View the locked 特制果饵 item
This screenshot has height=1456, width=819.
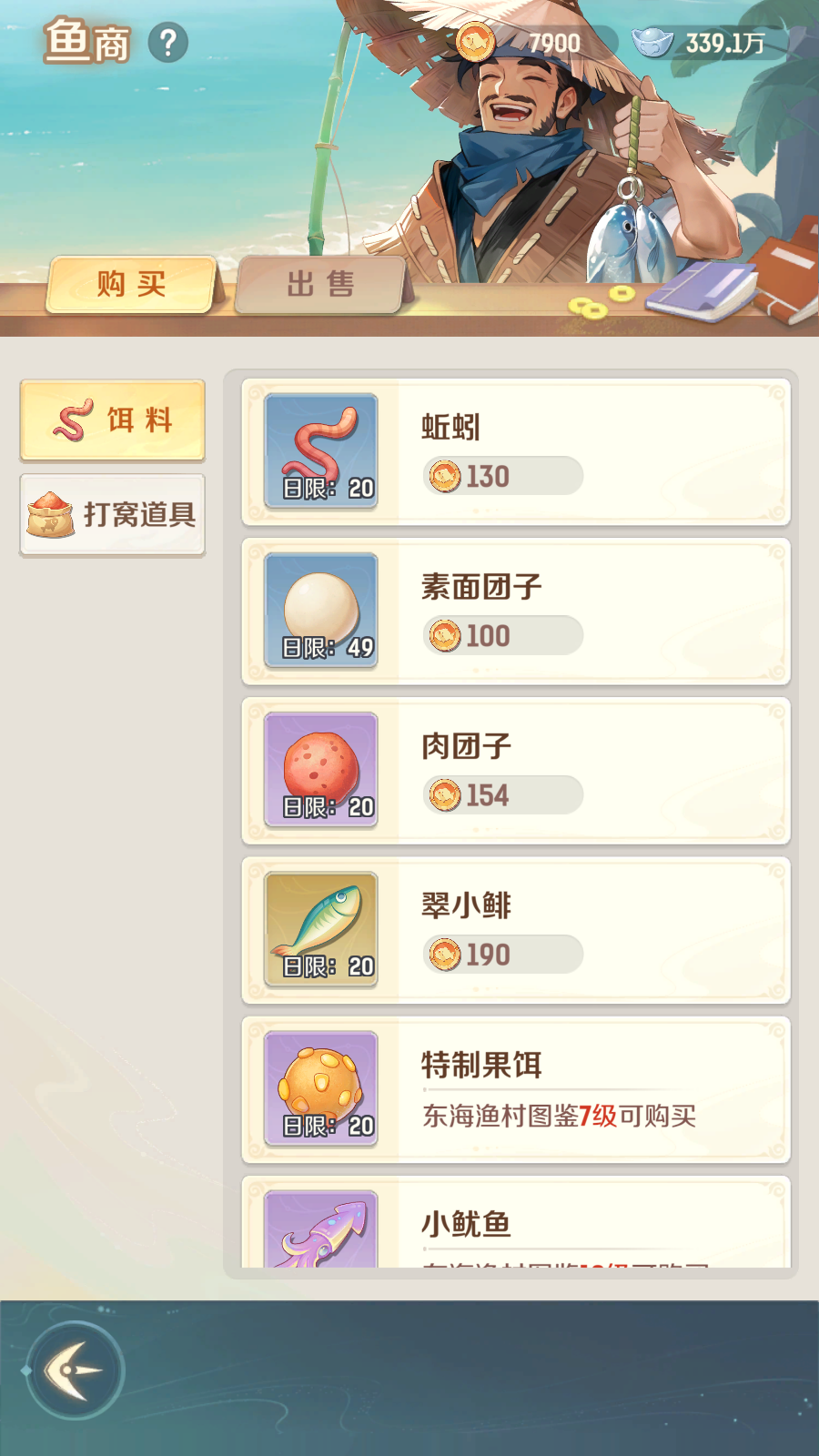(515, 1089)
